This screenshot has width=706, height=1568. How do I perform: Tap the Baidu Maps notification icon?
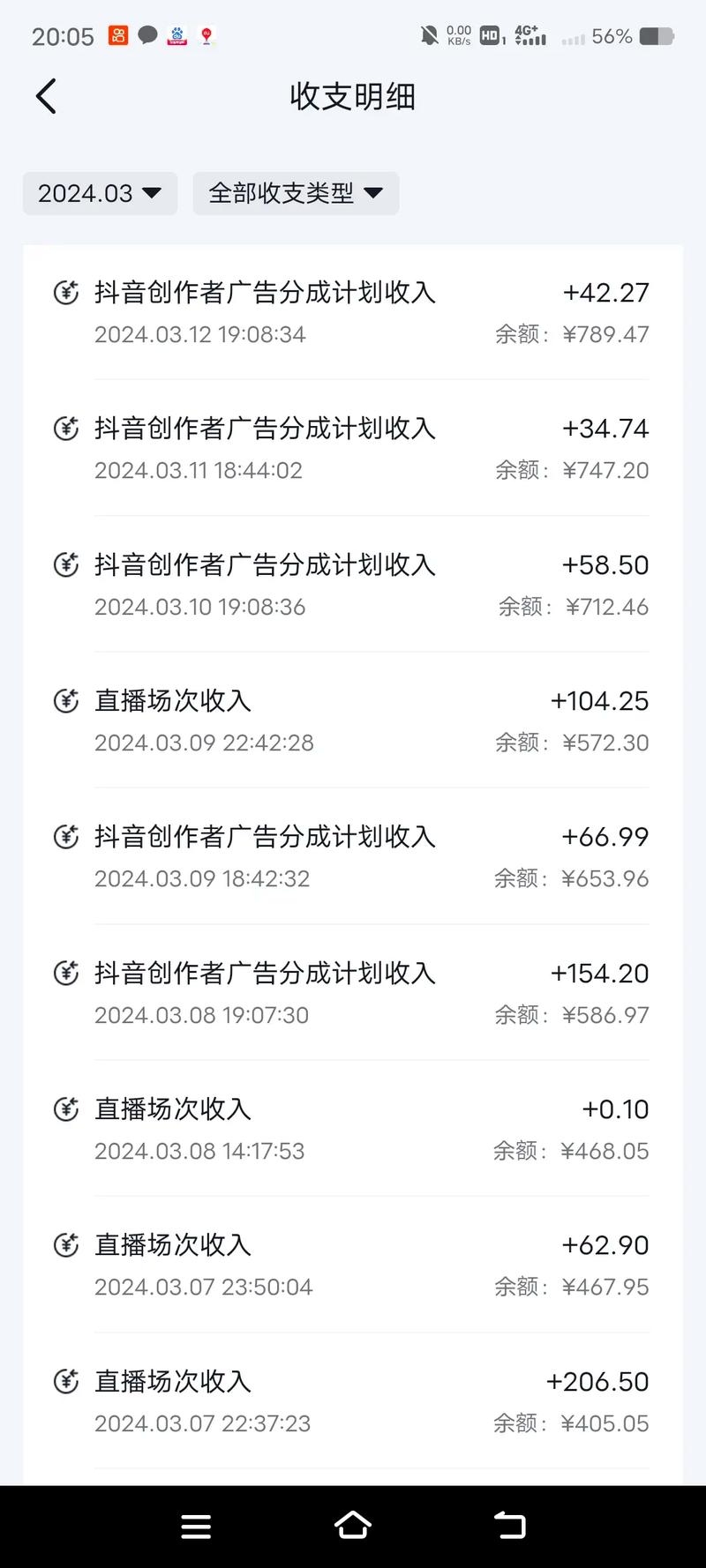(x=207, y=35)
